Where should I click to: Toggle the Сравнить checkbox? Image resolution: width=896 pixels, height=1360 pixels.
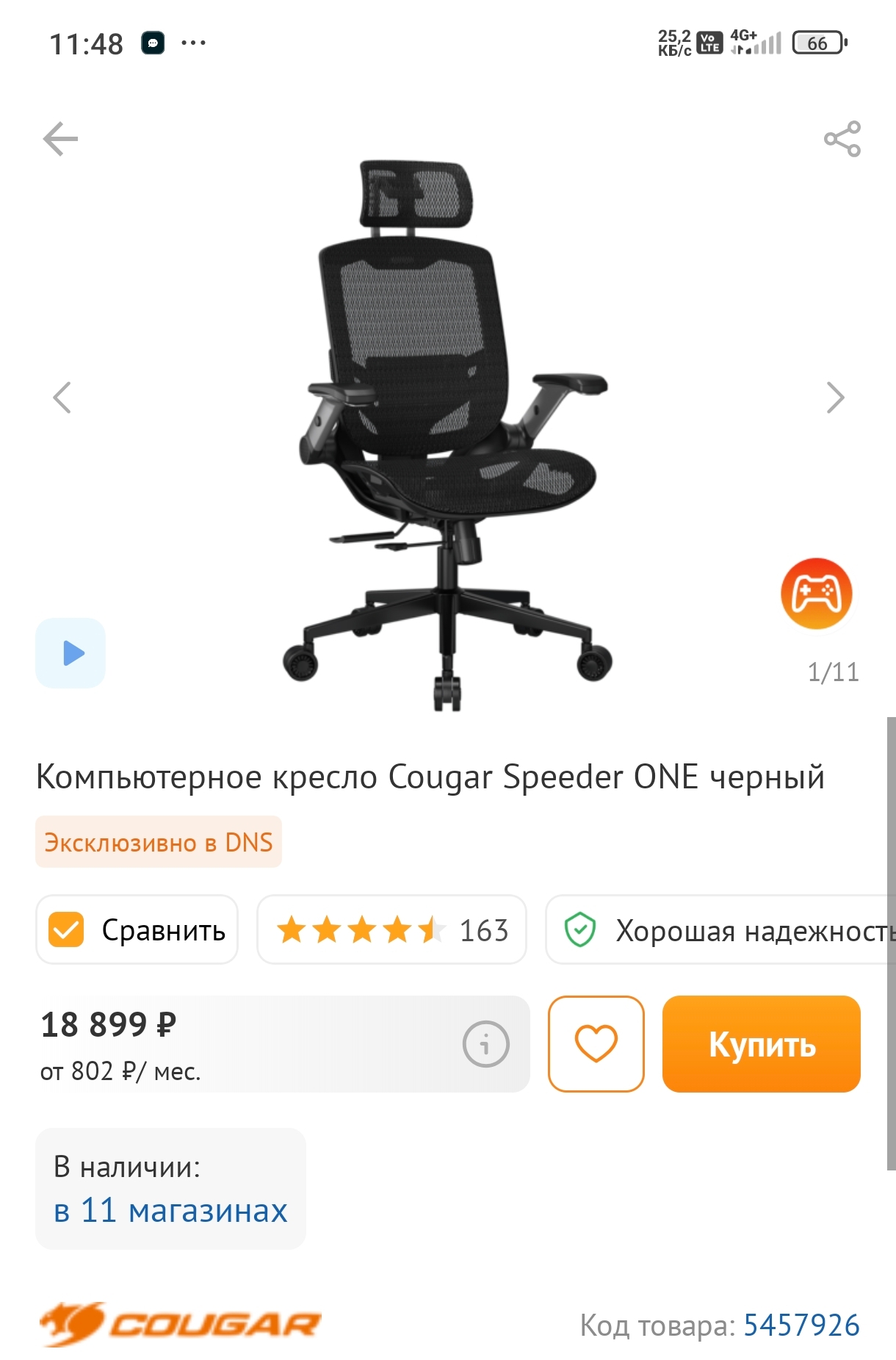click(x=66, y=930)
